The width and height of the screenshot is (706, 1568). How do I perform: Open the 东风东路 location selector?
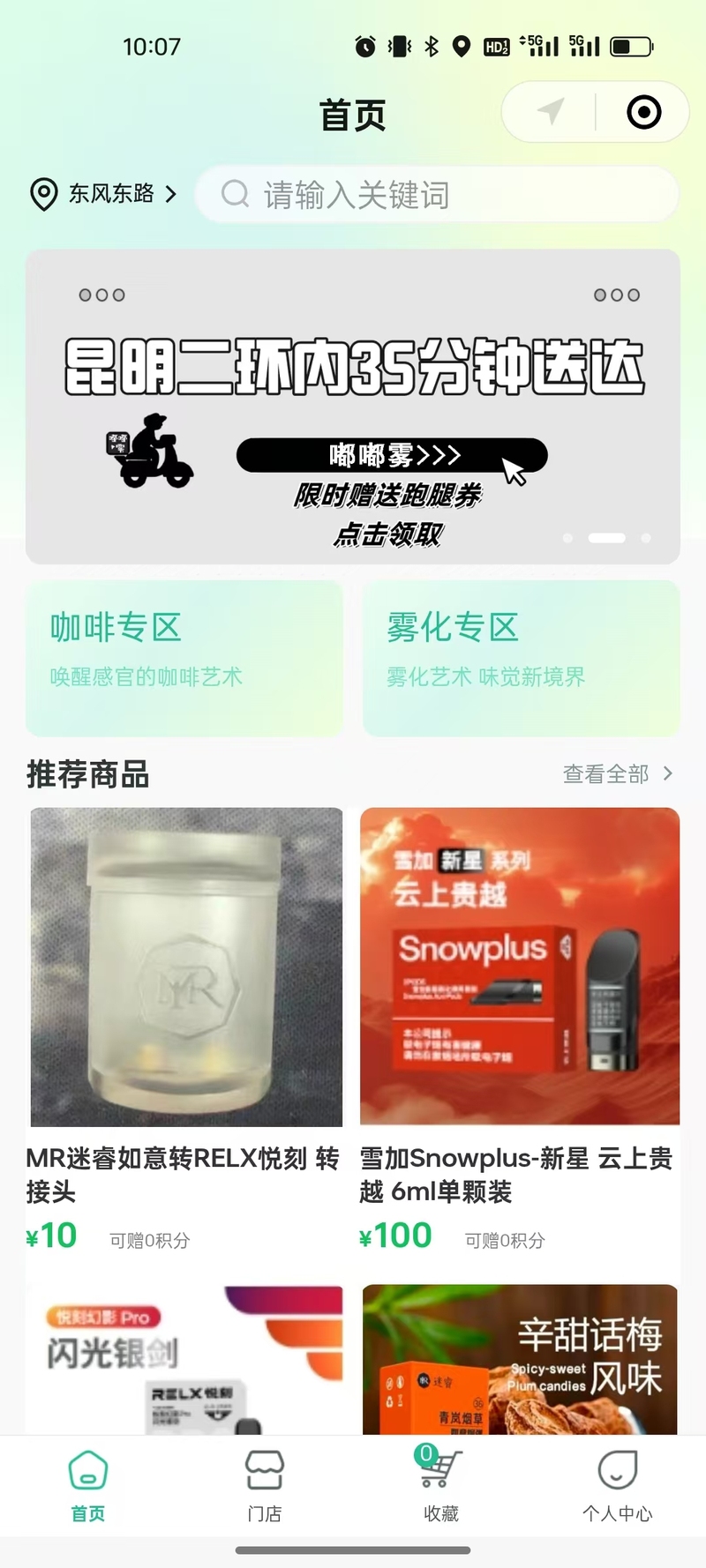point(103,193)
